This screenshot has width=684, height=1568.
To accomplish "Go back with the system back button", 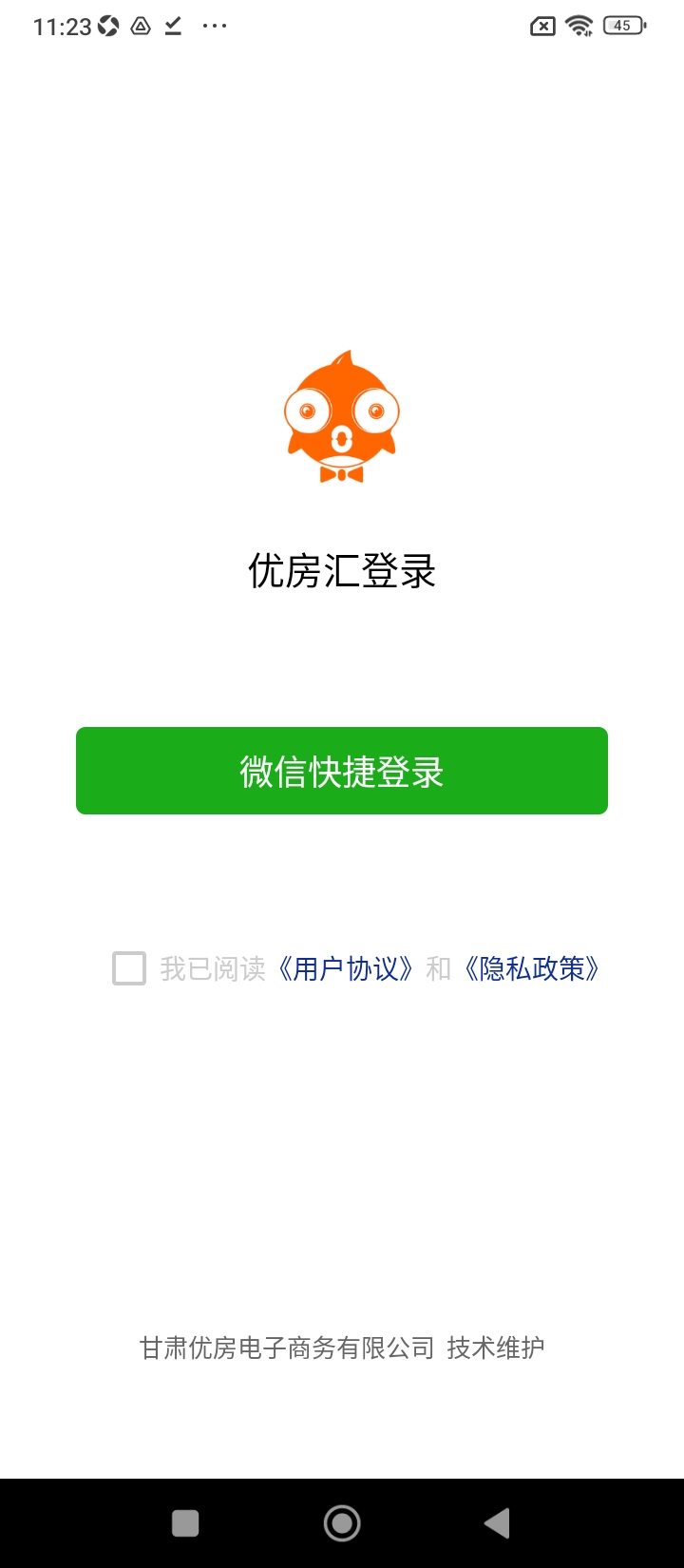I will (497, 1523).
